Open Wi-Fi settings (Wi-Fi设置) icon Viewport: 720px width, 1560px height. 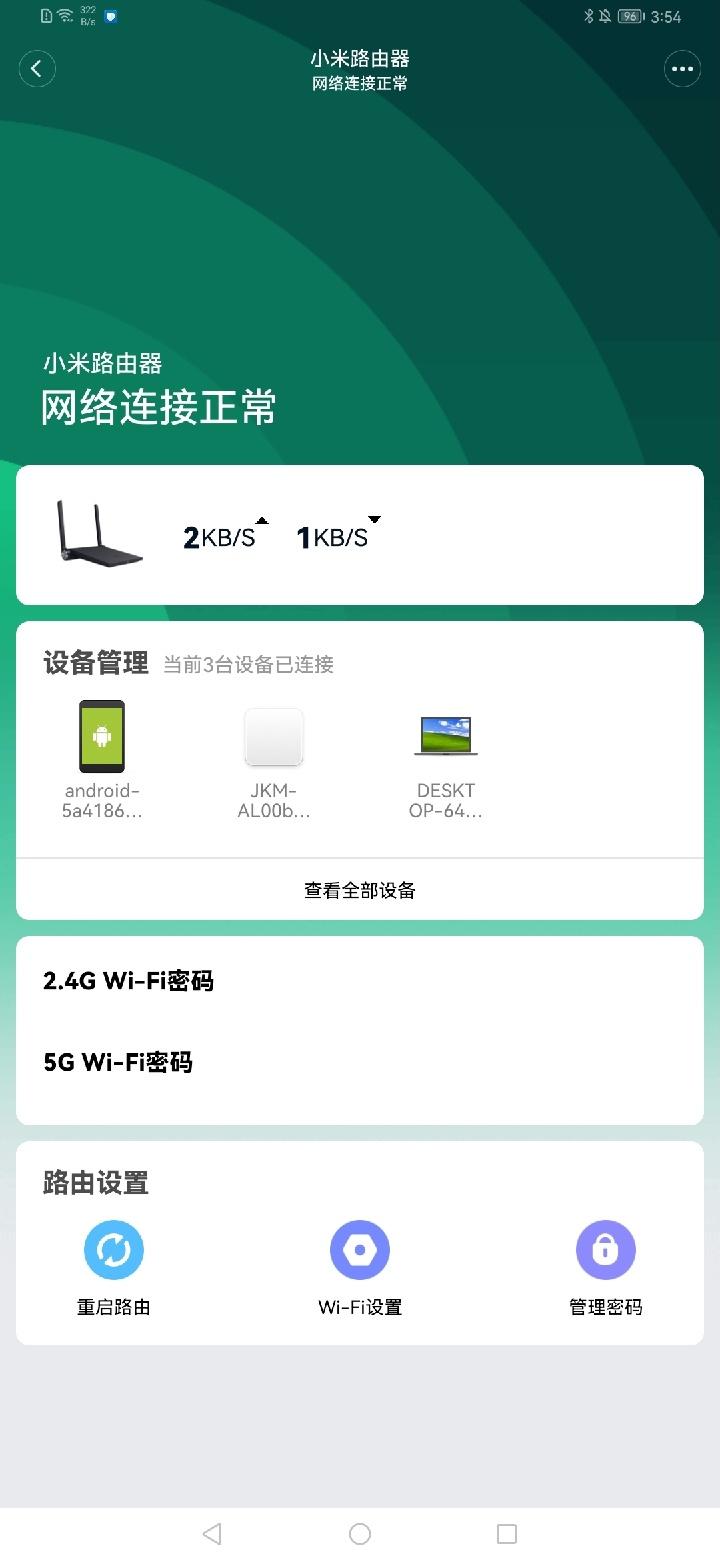click(x=359, y=1249)
